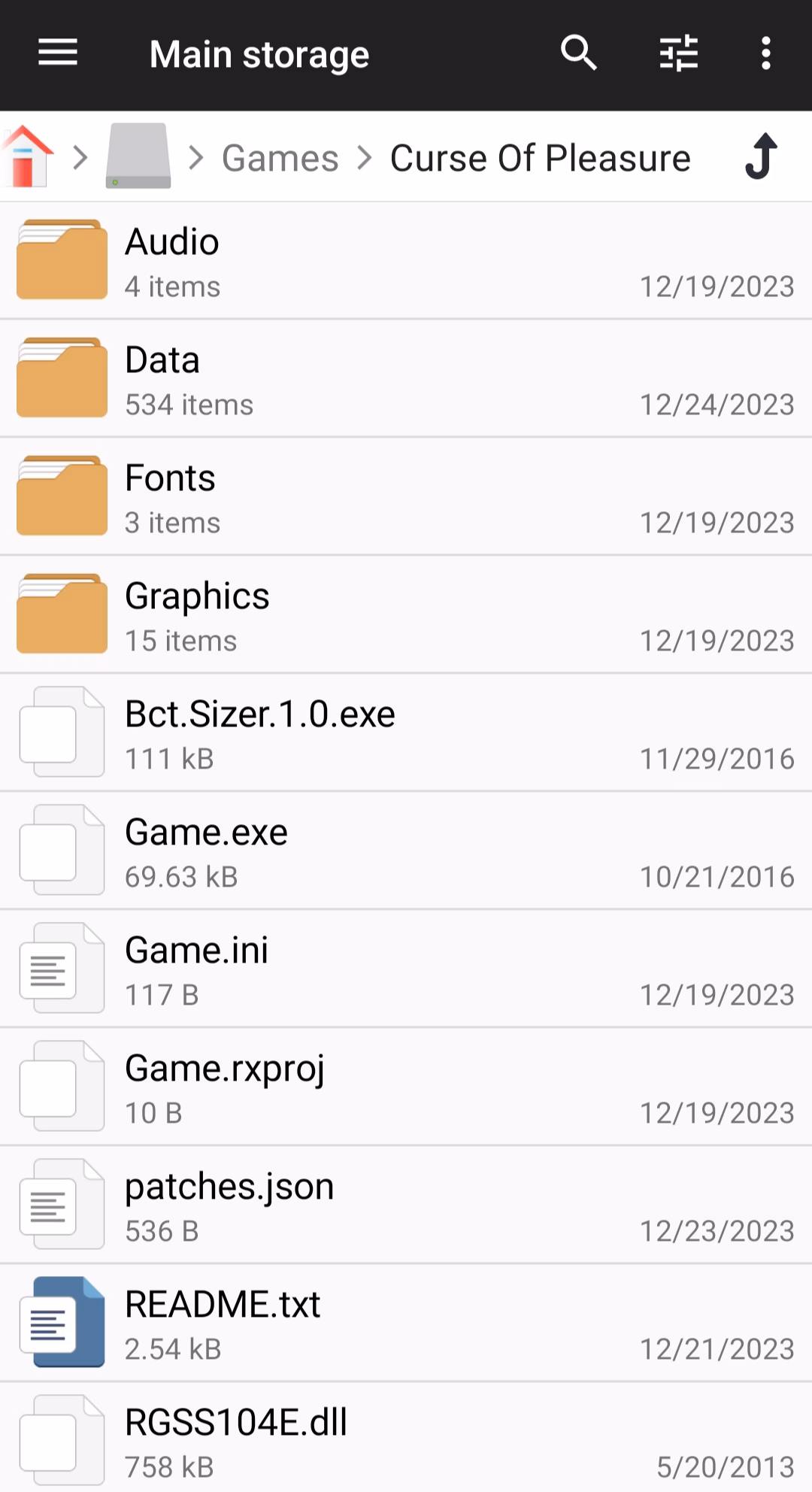The width and height of the screenshot is (812, 1492).
Task: Open the three-dot overflow menu
Action: tap(765, 53)
